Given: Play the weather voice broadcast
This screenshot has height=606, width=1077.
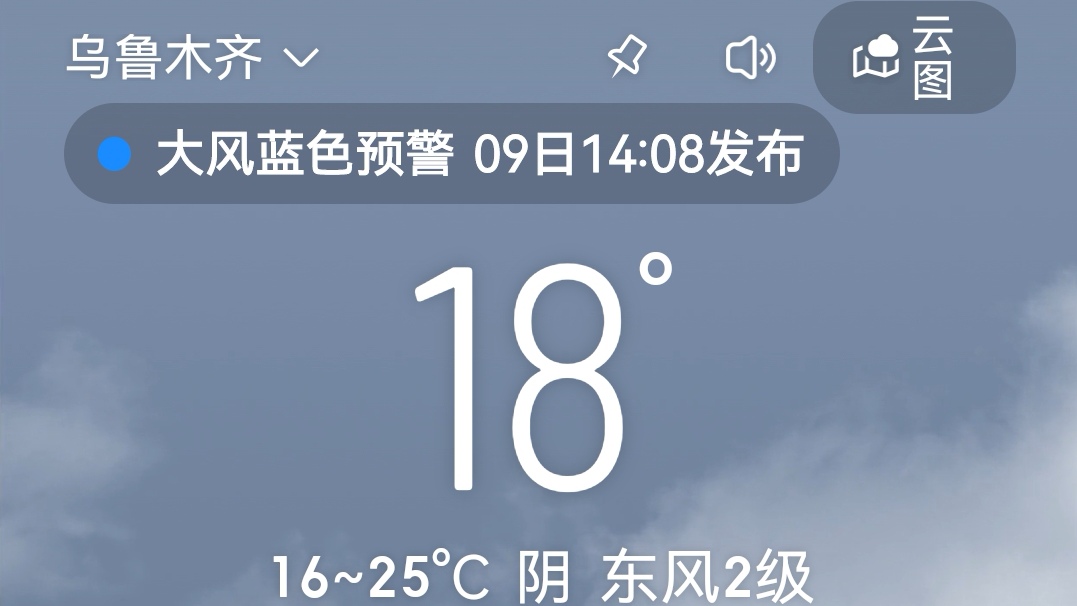Looking at the screenshot, I should coord(750,58).
